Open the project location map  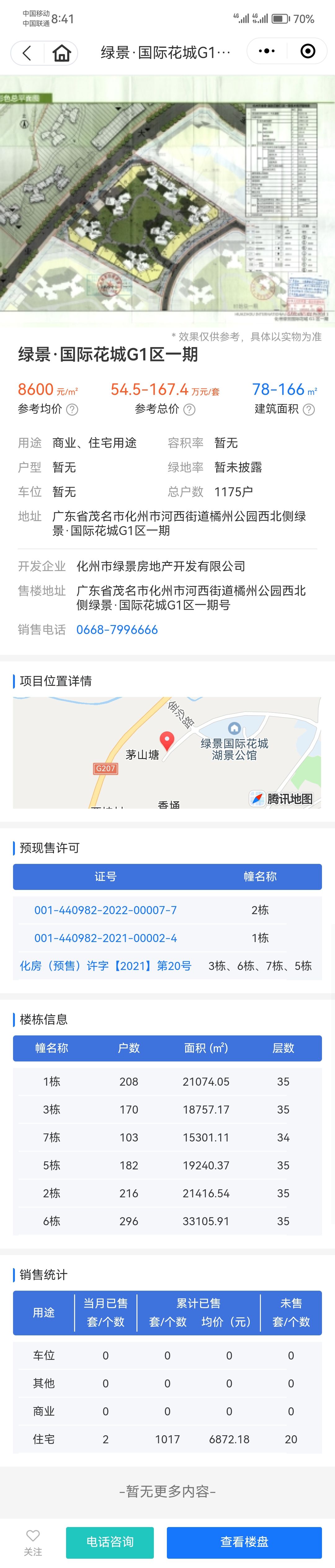tap(167, 752)
